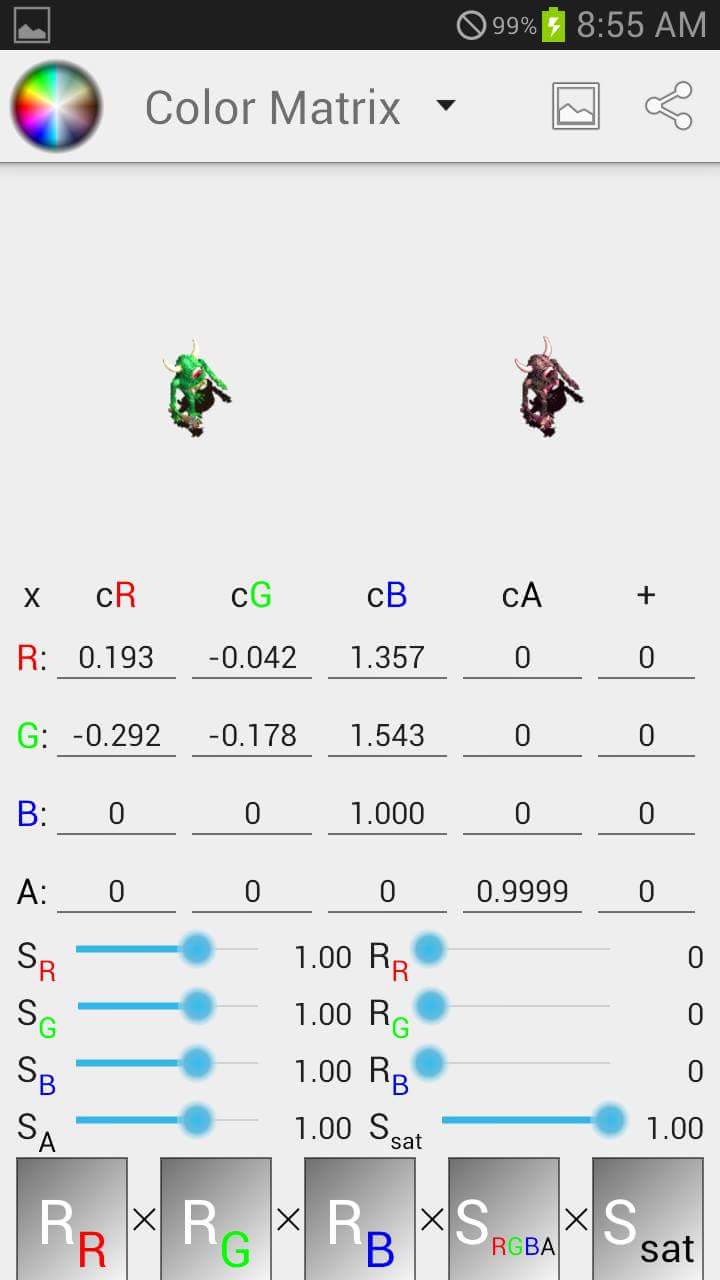Image resolution: width=720 pixels, height=1280 pixels.
Task: Edit the B row cB value 1.000
Action: coord(387,813)
